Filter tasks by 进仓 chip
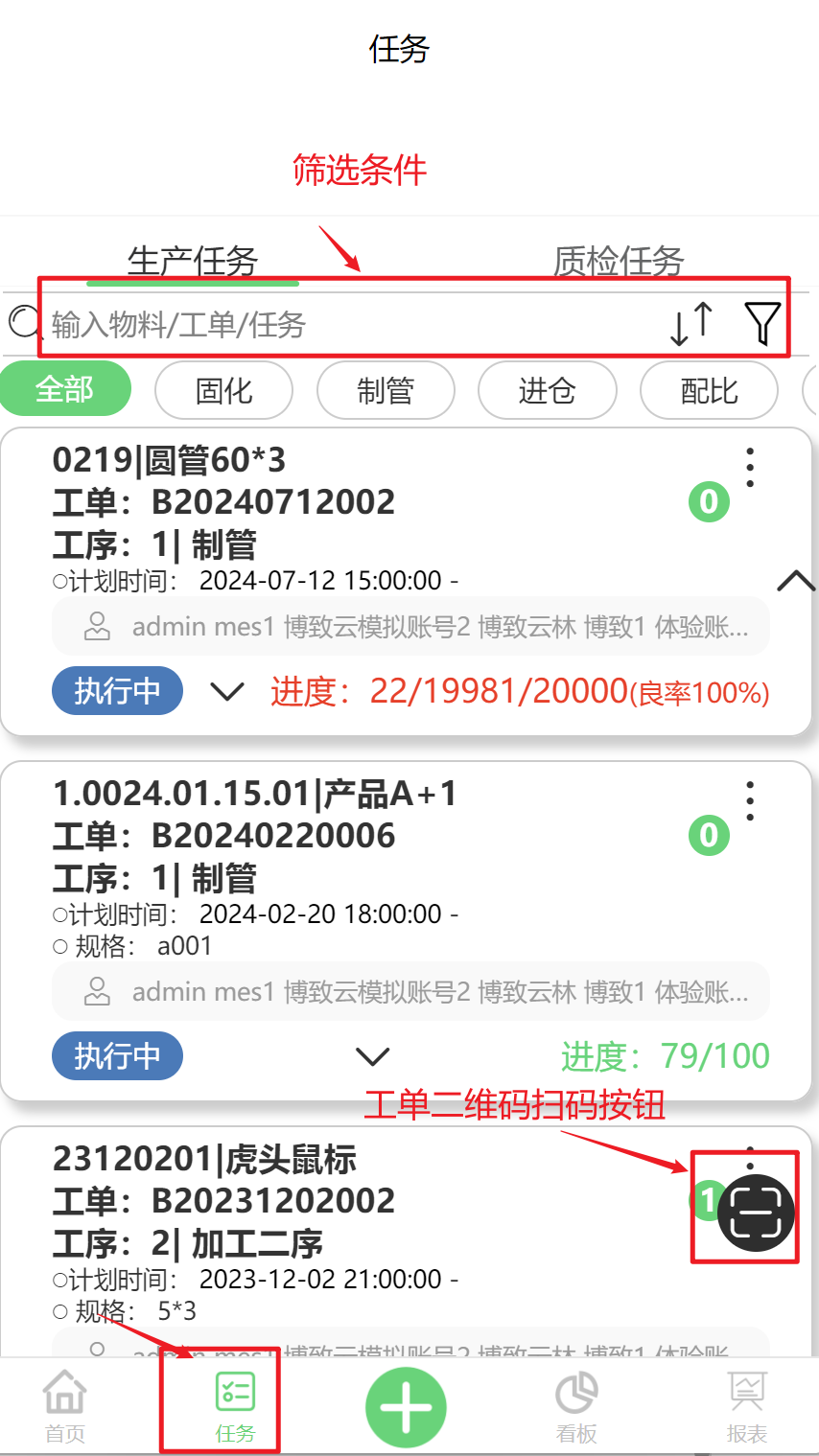Viewport: 819px width, 1456px height. (x=547, y=390)
